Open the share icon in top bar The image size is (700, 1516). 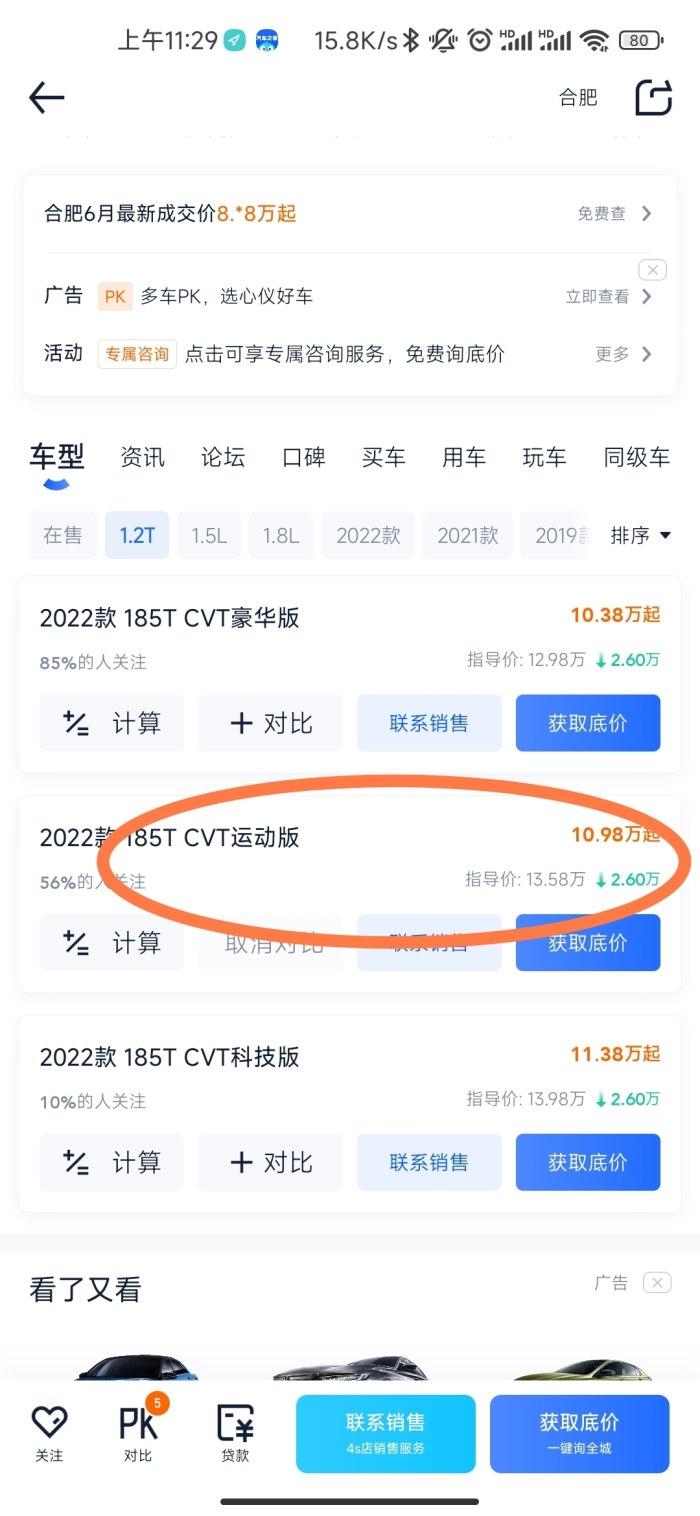[x=654, y=97]
